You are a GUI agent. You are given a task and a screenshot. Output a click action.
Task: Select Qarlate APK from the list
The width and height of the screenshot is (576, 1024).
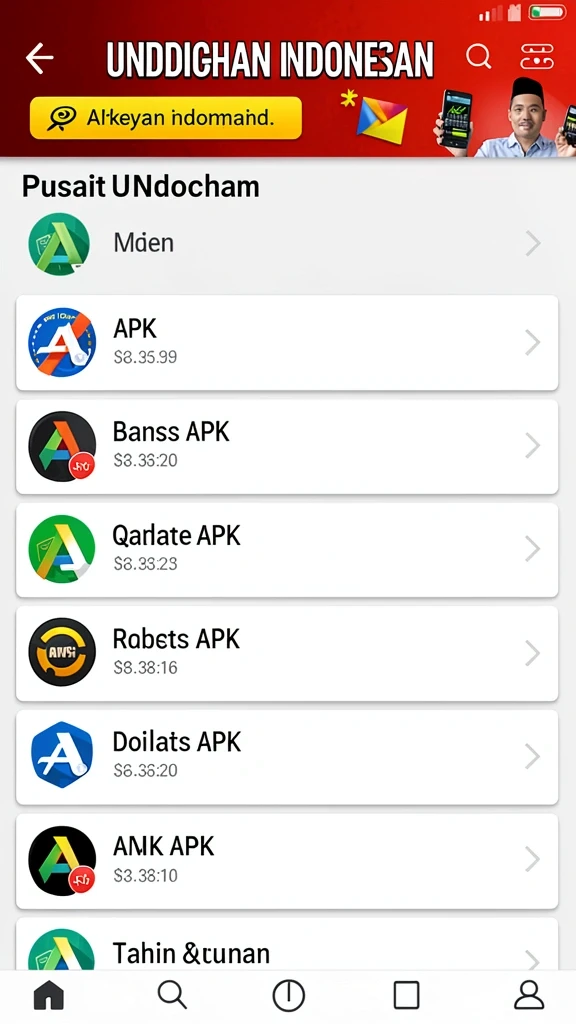click(x=287, y=549)
